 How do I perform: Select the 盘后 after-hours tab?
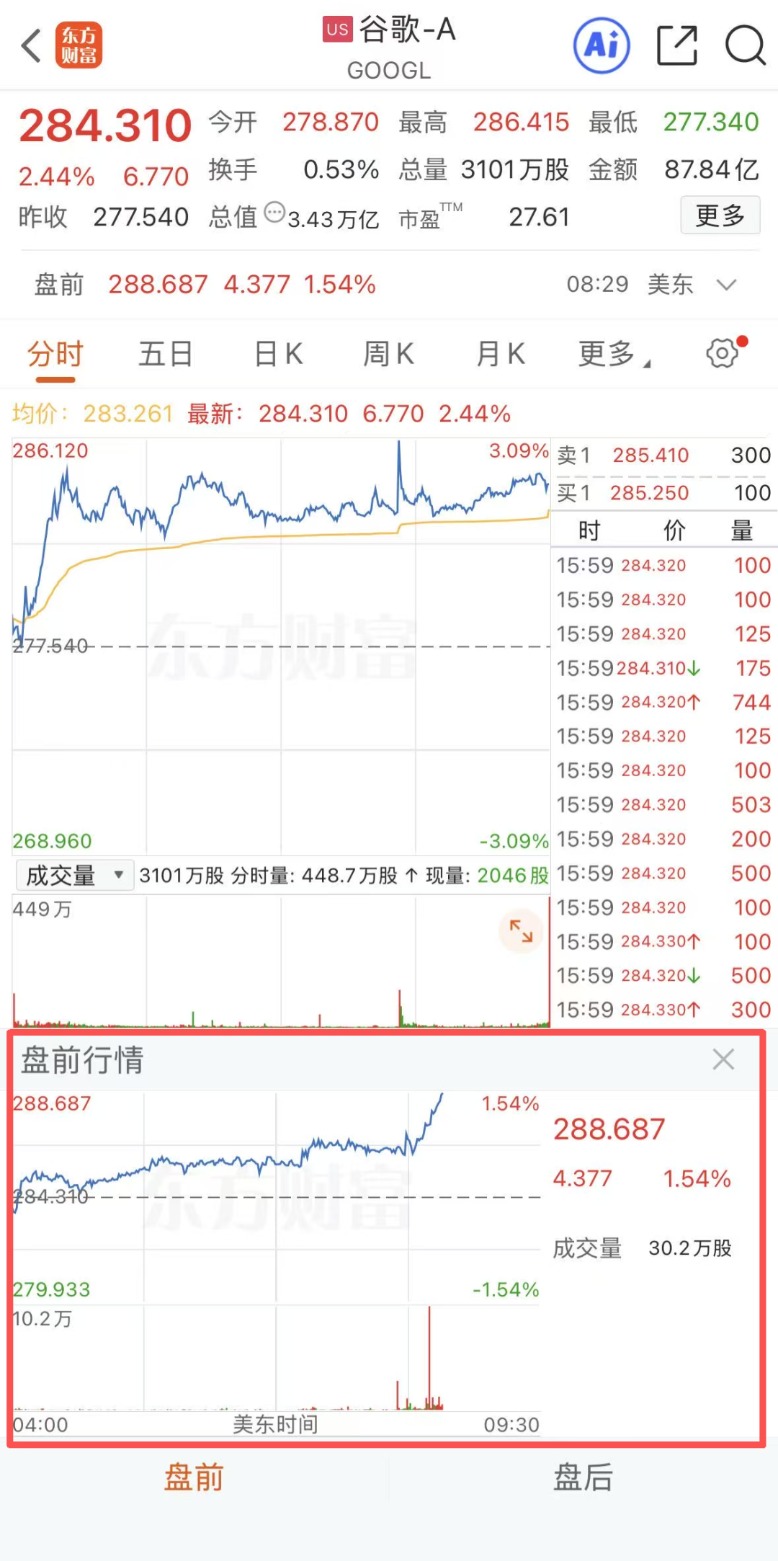point(583,1478)
